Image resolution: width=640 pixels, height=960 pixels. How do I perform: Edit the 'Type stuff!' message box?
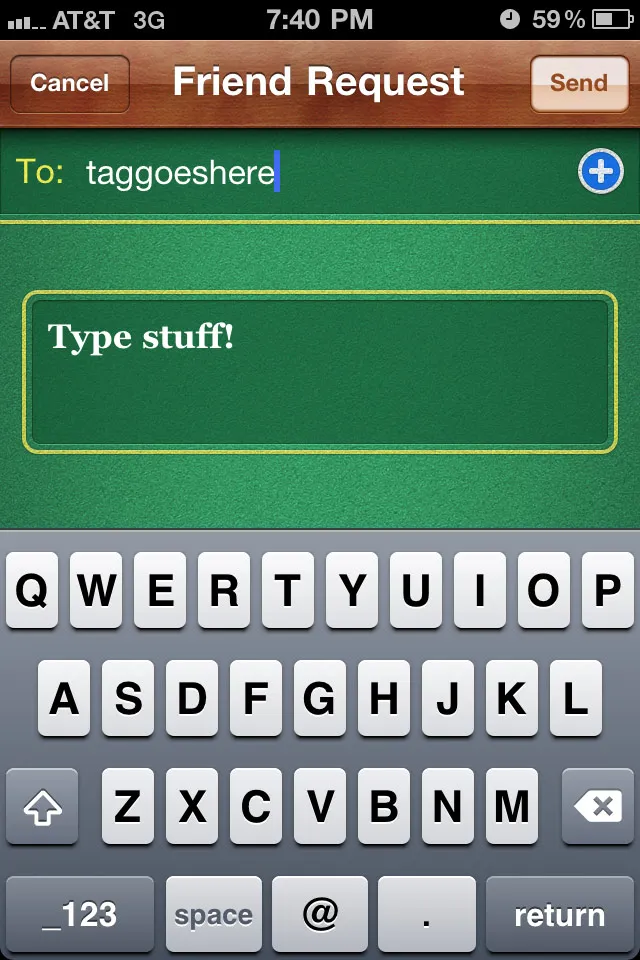pos(320,372)
